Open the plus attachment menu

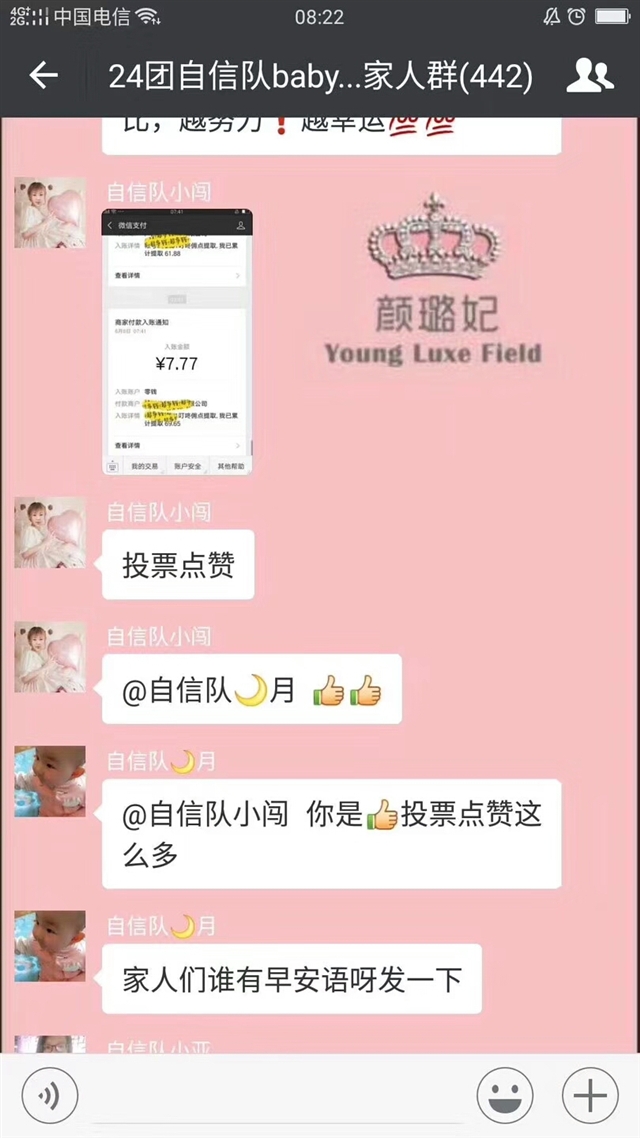pos(590,1096)
